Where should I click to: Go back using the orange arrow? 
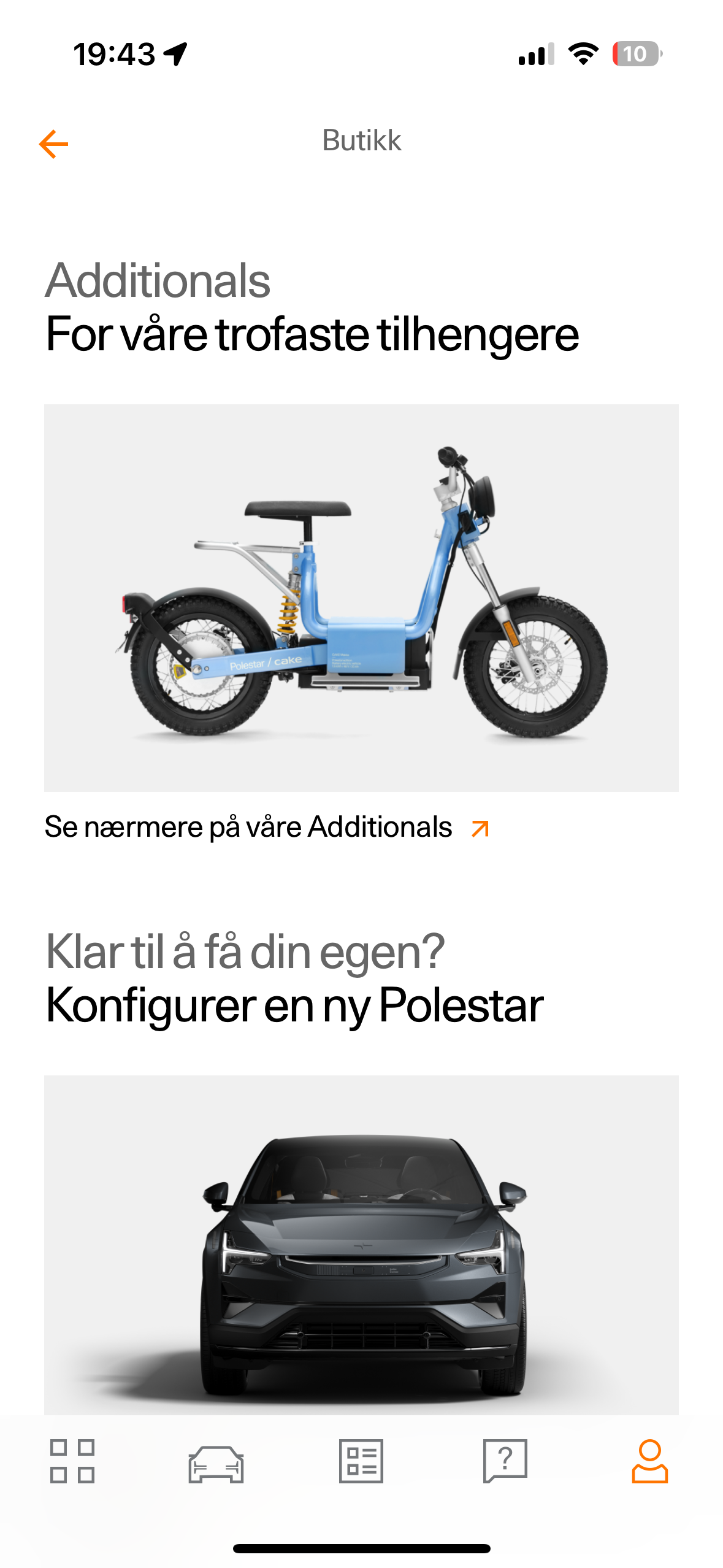point(53,144)
